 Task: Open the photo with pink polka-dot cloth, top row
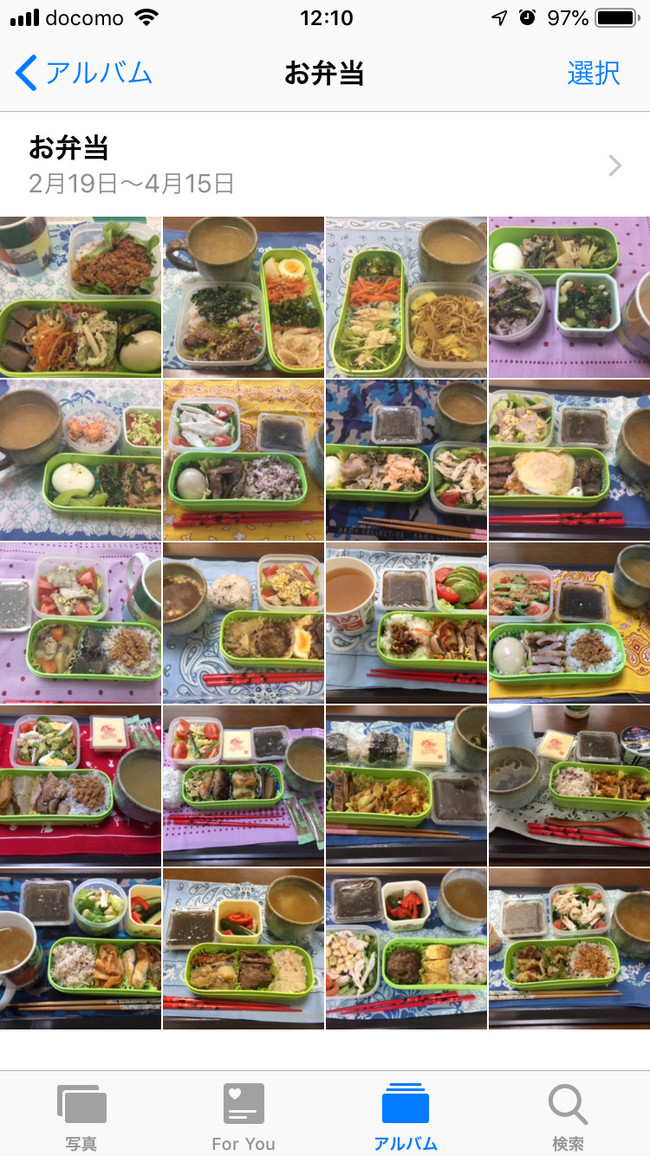coord(569,297)
